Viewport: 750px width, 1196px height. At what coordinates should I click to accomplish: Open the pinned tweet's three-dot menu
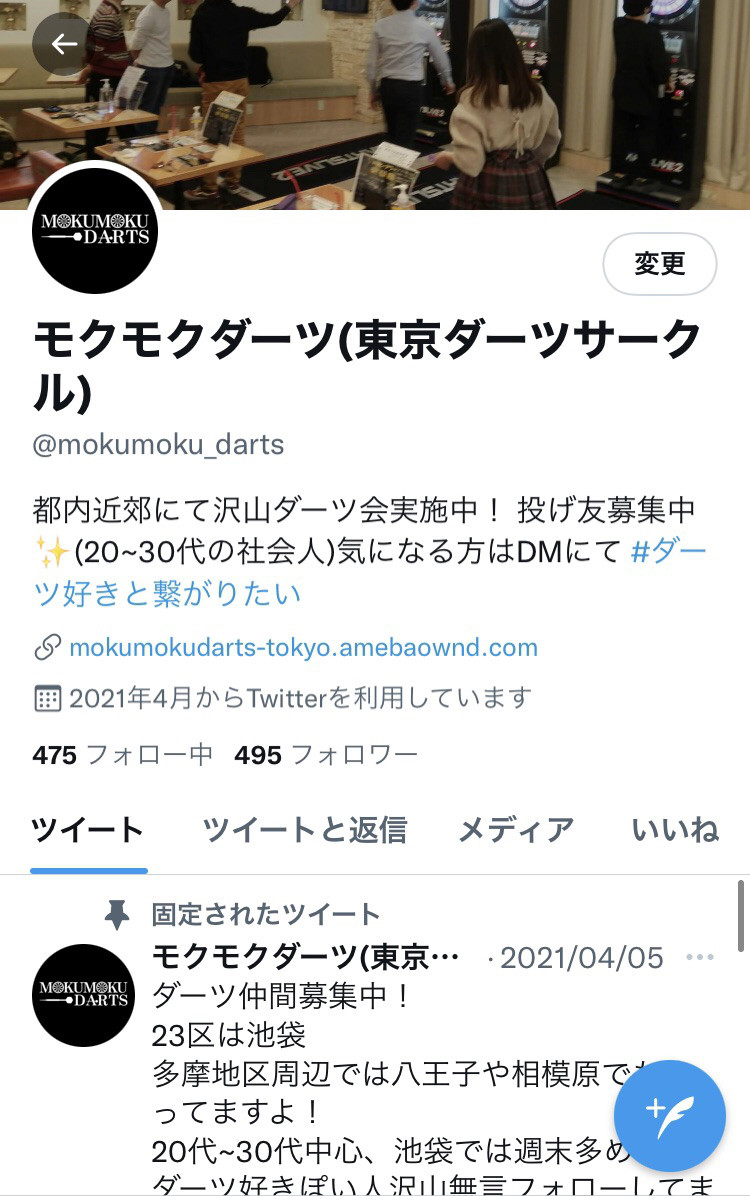coord(700,958)
